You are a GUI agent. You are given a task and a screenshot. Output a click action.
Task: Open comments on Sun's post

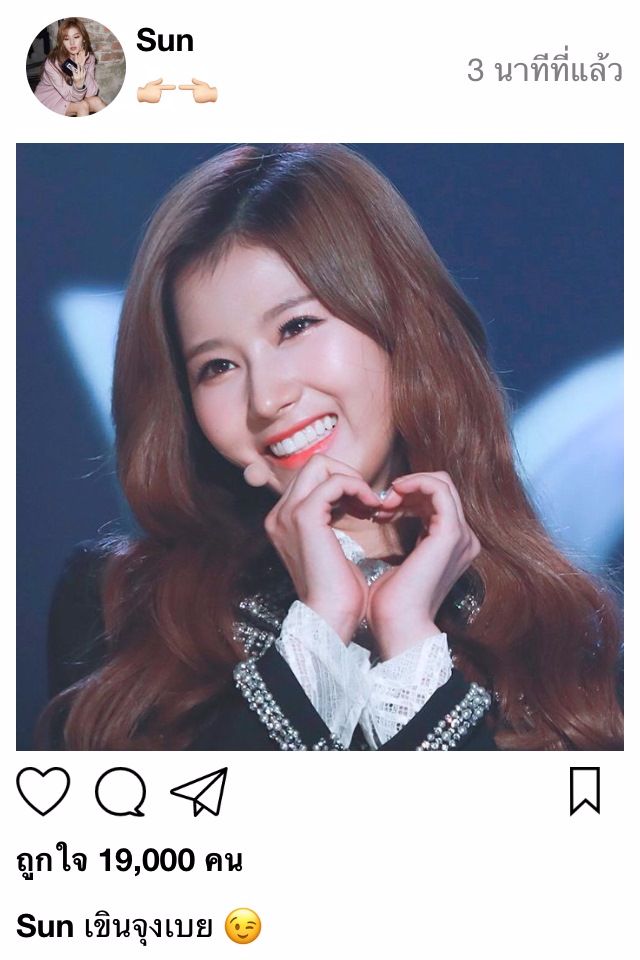[120, 793]
